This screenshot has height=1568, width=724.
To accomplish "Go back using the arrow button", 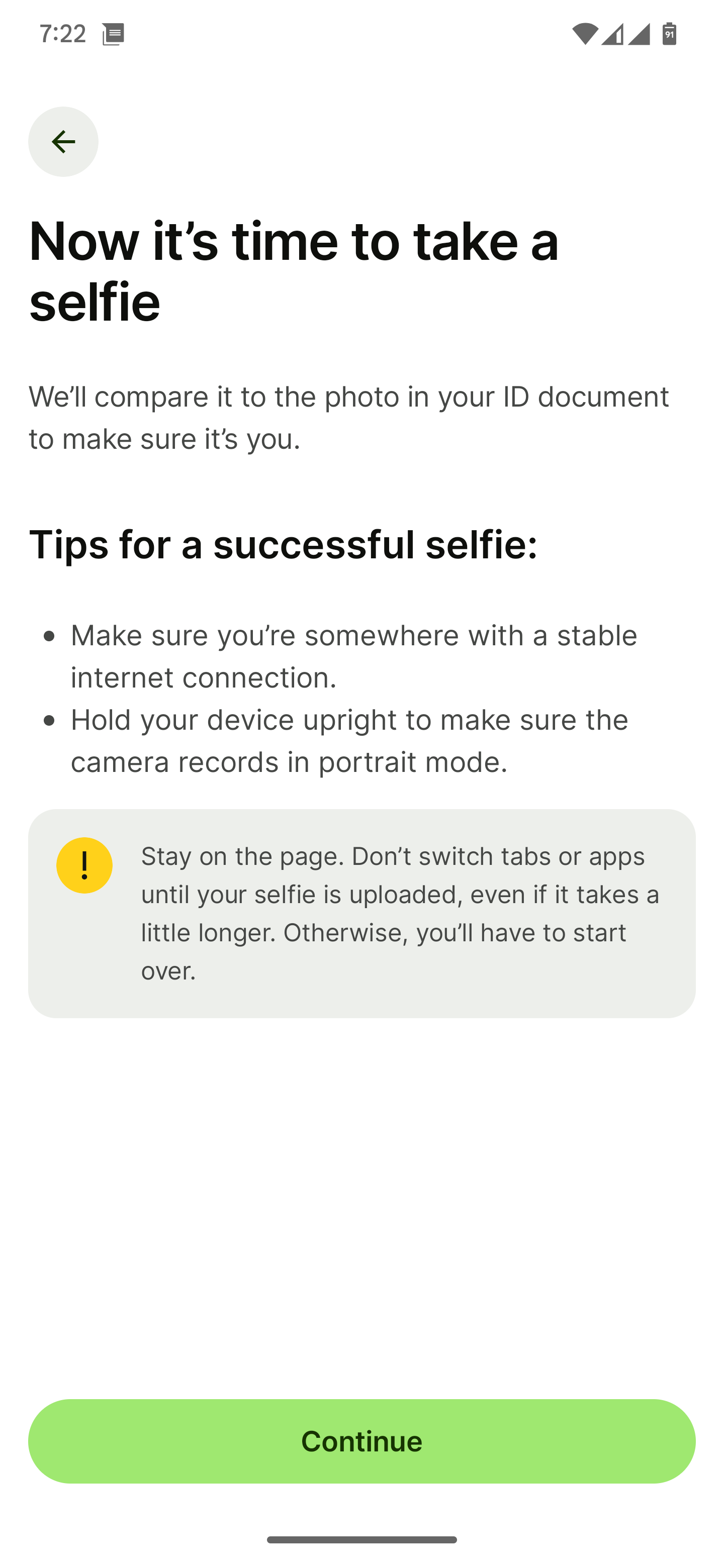I will (63, 142).
